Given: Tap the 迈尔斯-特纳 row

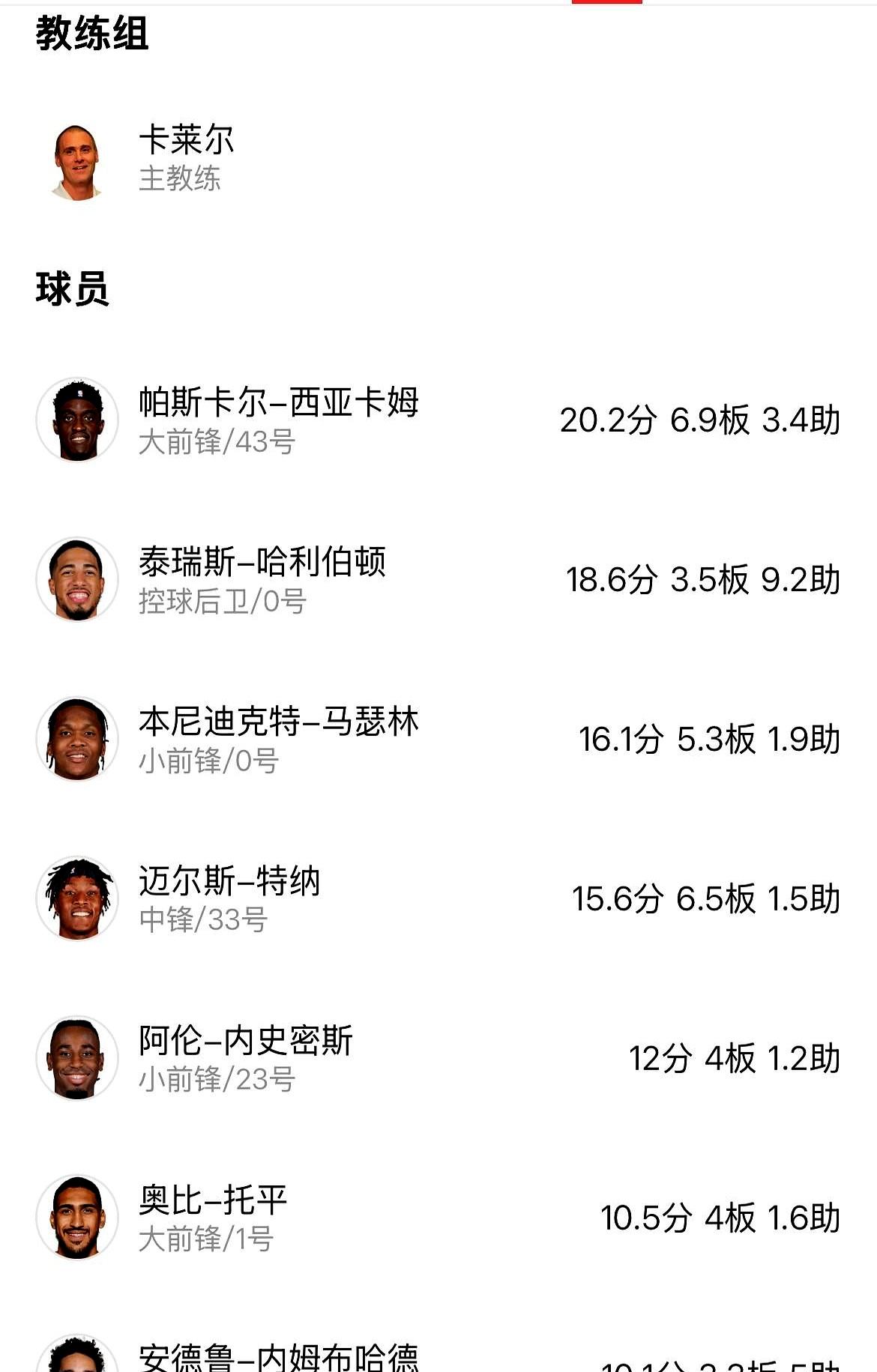Looking at the screenshot, I should coord(229,898).
